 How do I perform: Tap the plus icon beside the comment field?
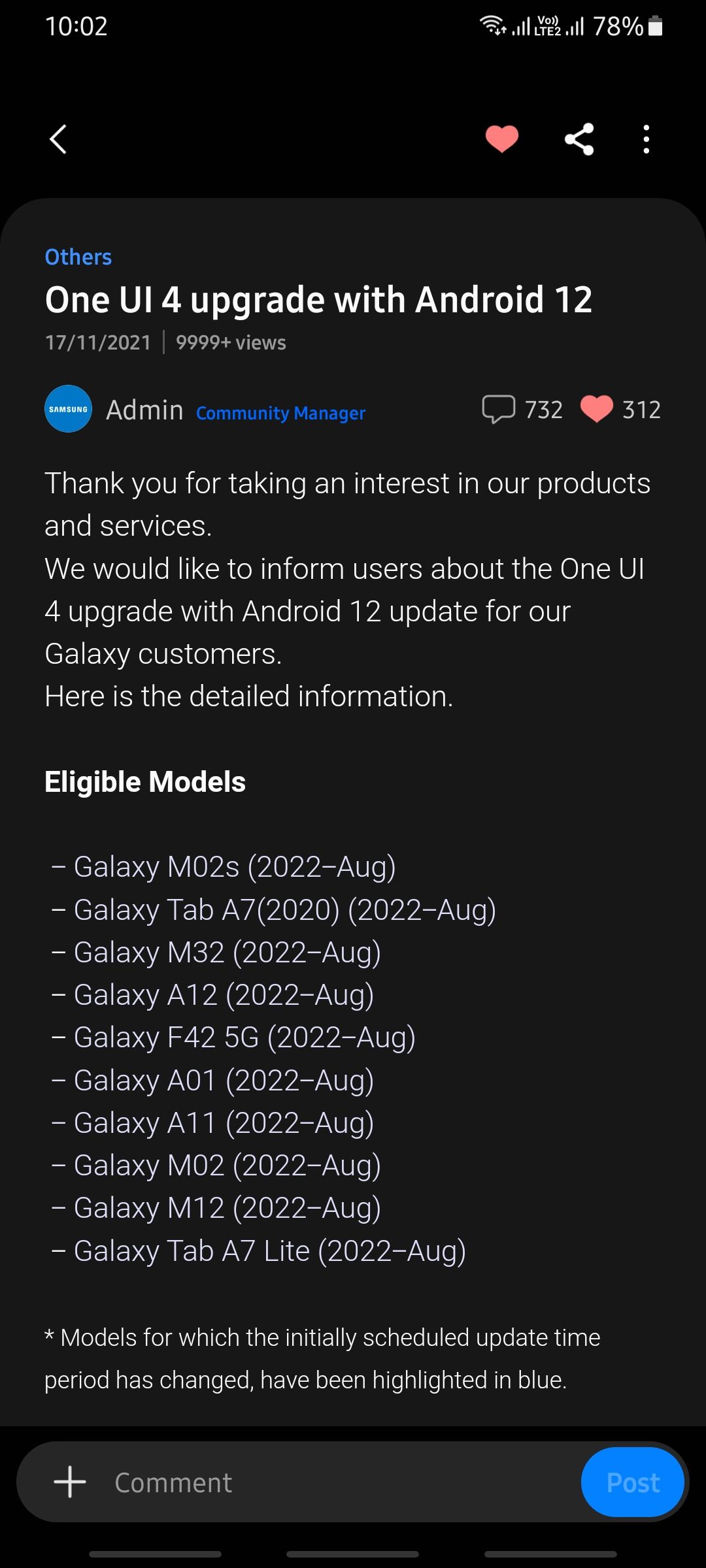70,1482
